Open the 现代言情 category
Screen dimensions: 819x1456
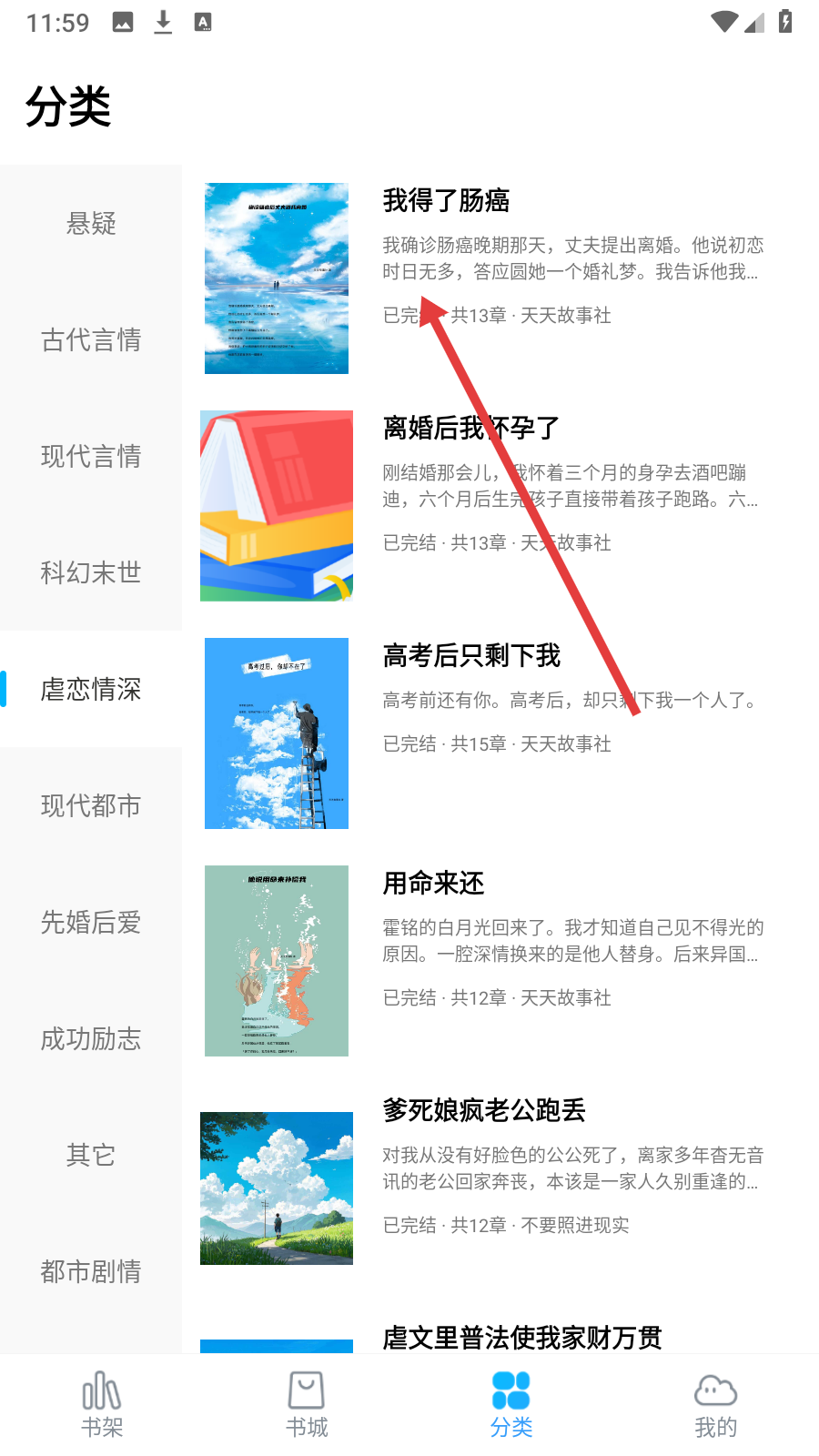[x=91, y=456]
